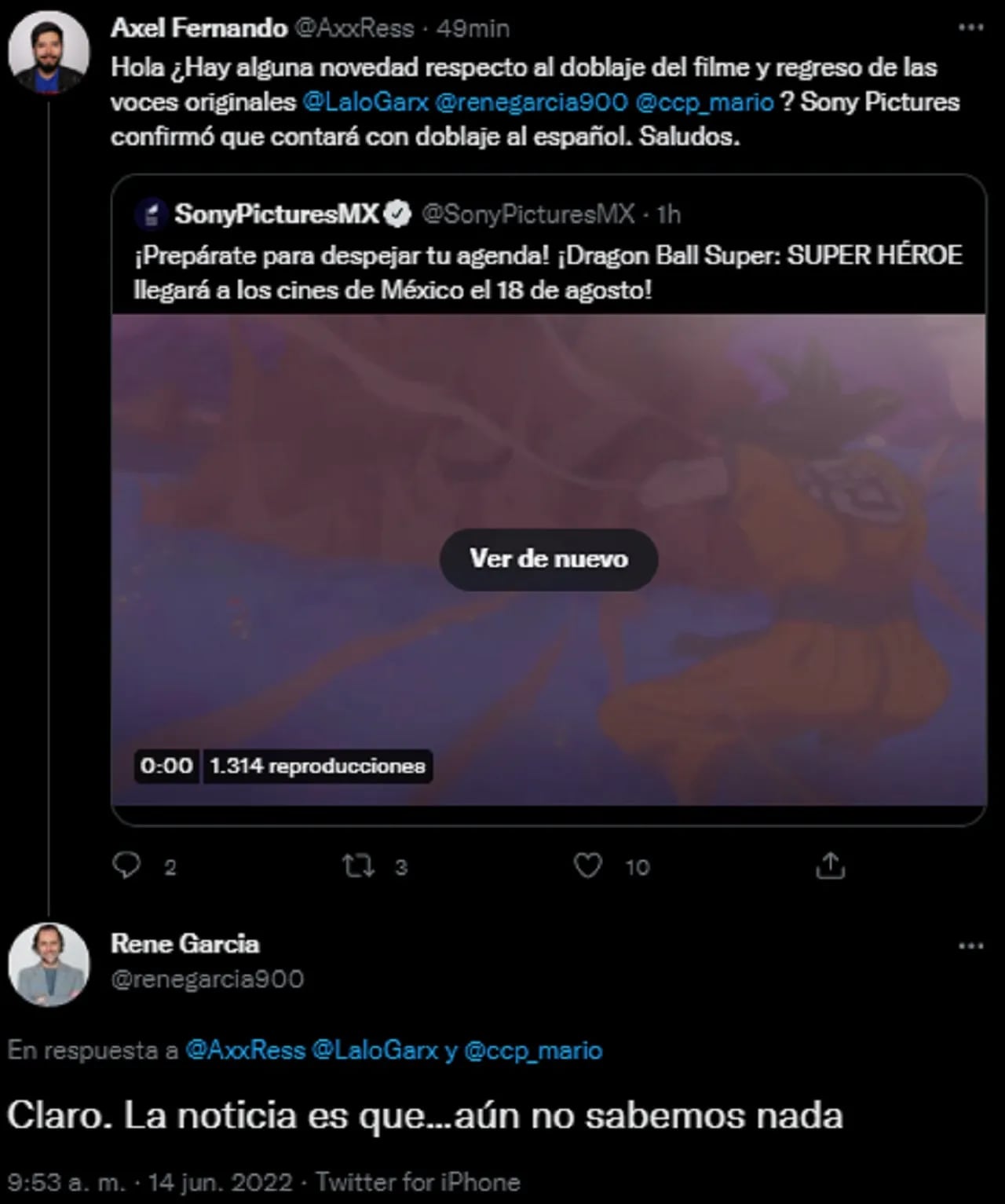Tap Ver de nuevo to replay video
1005x1204 pixels.
[x=548, y=559]
